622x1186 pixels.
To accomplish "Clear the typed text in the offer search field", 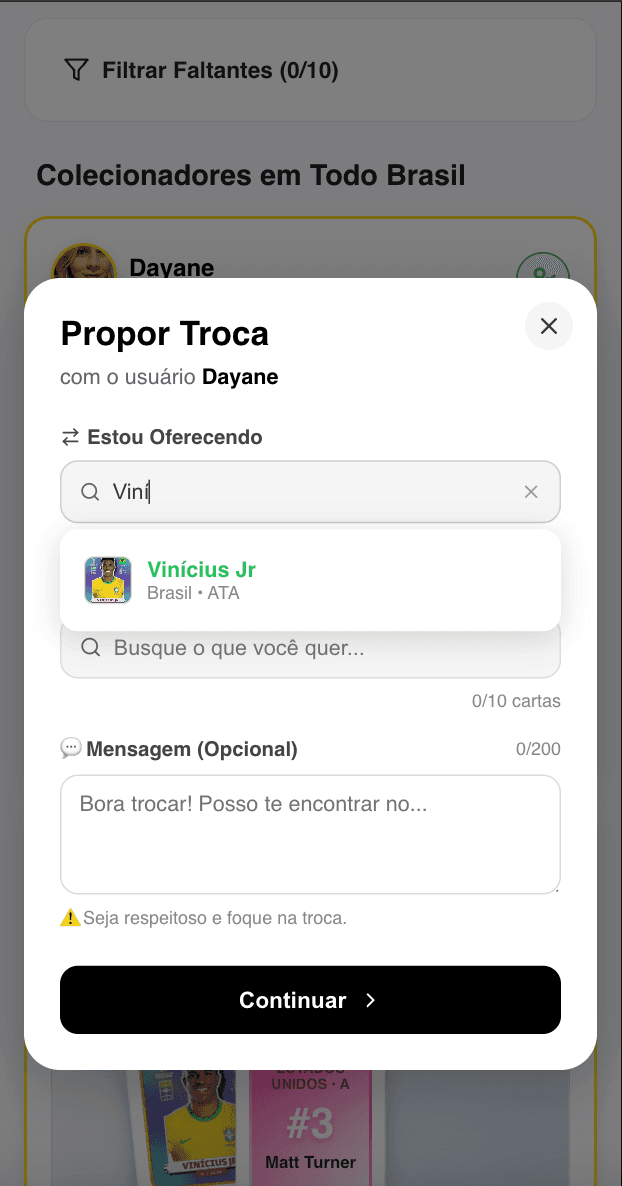I will 531,491.
